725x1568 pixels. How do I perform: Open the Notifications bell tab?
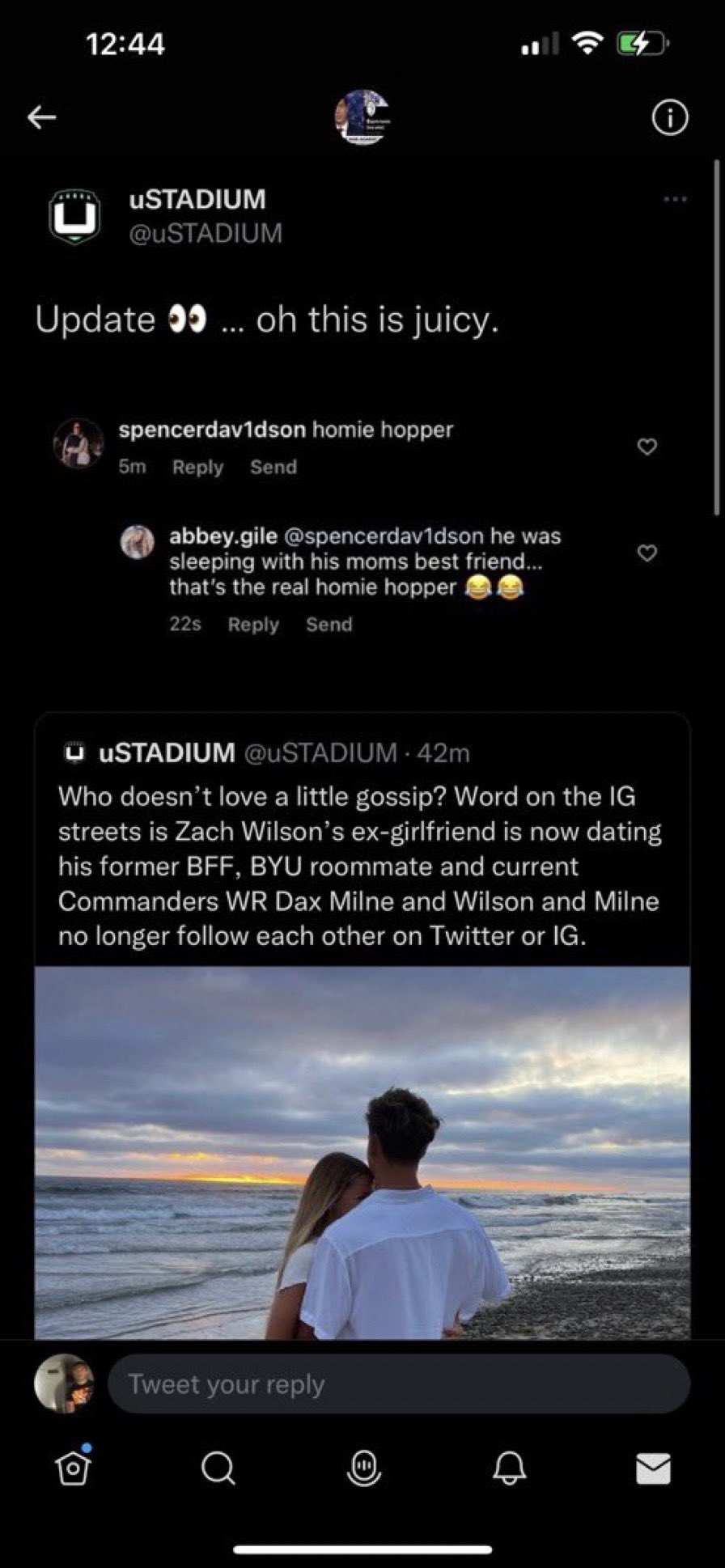tap(509, 1467)
